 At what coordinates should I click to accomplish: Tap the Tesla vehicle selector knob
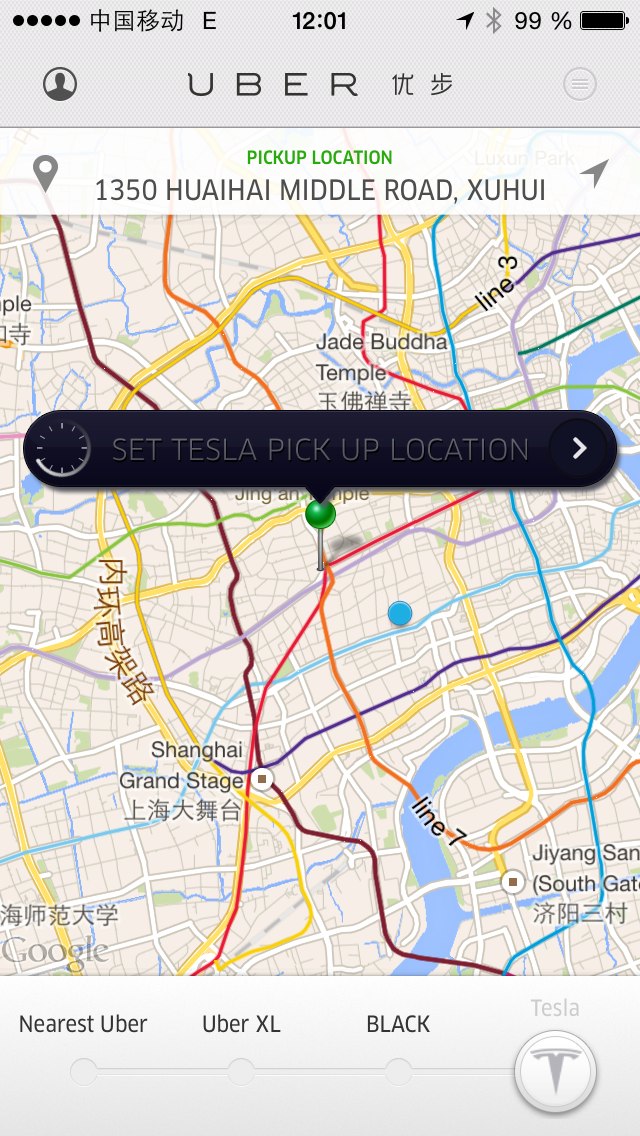point(555,1072)
